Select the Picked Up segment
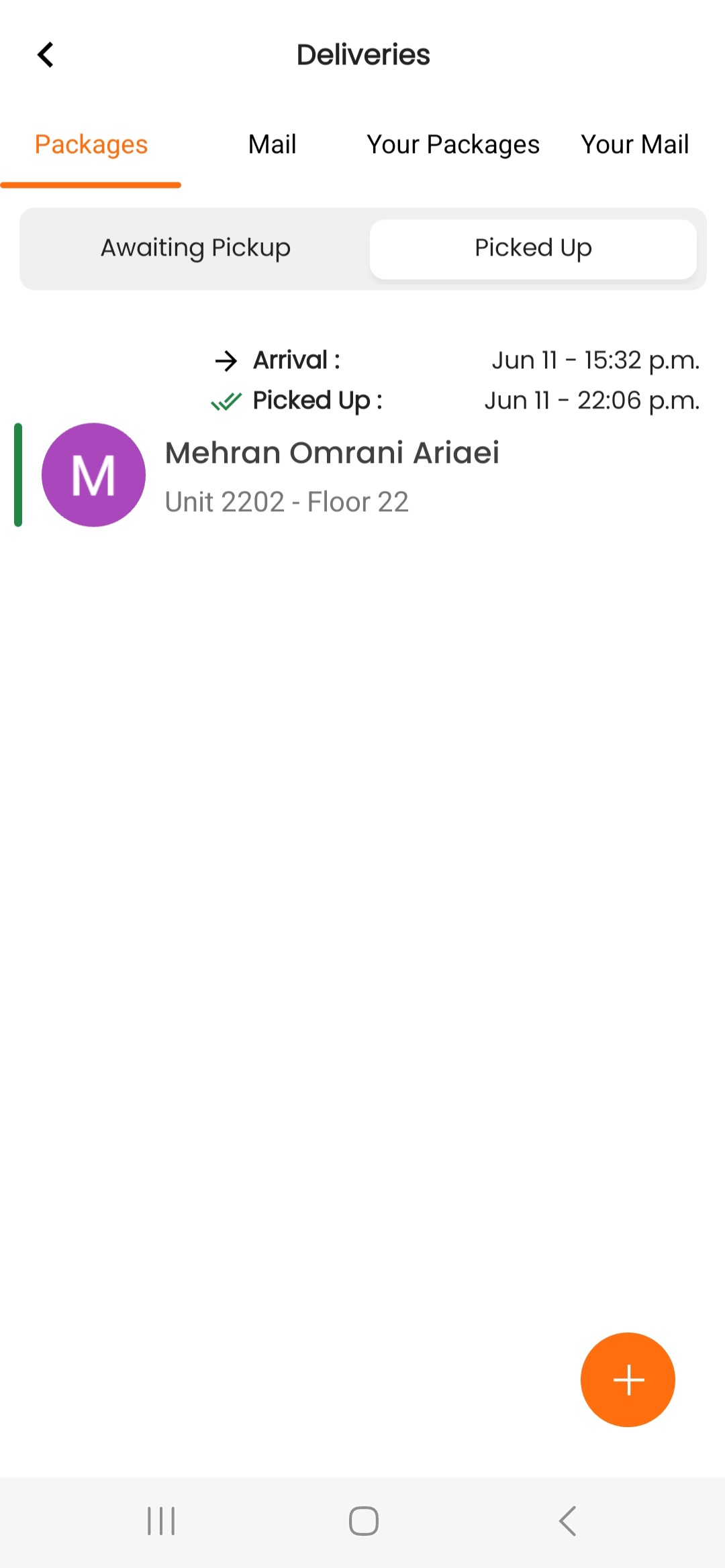Image resolution: width=725 pixels, height=1568 pixels. [x=533, y=248]
